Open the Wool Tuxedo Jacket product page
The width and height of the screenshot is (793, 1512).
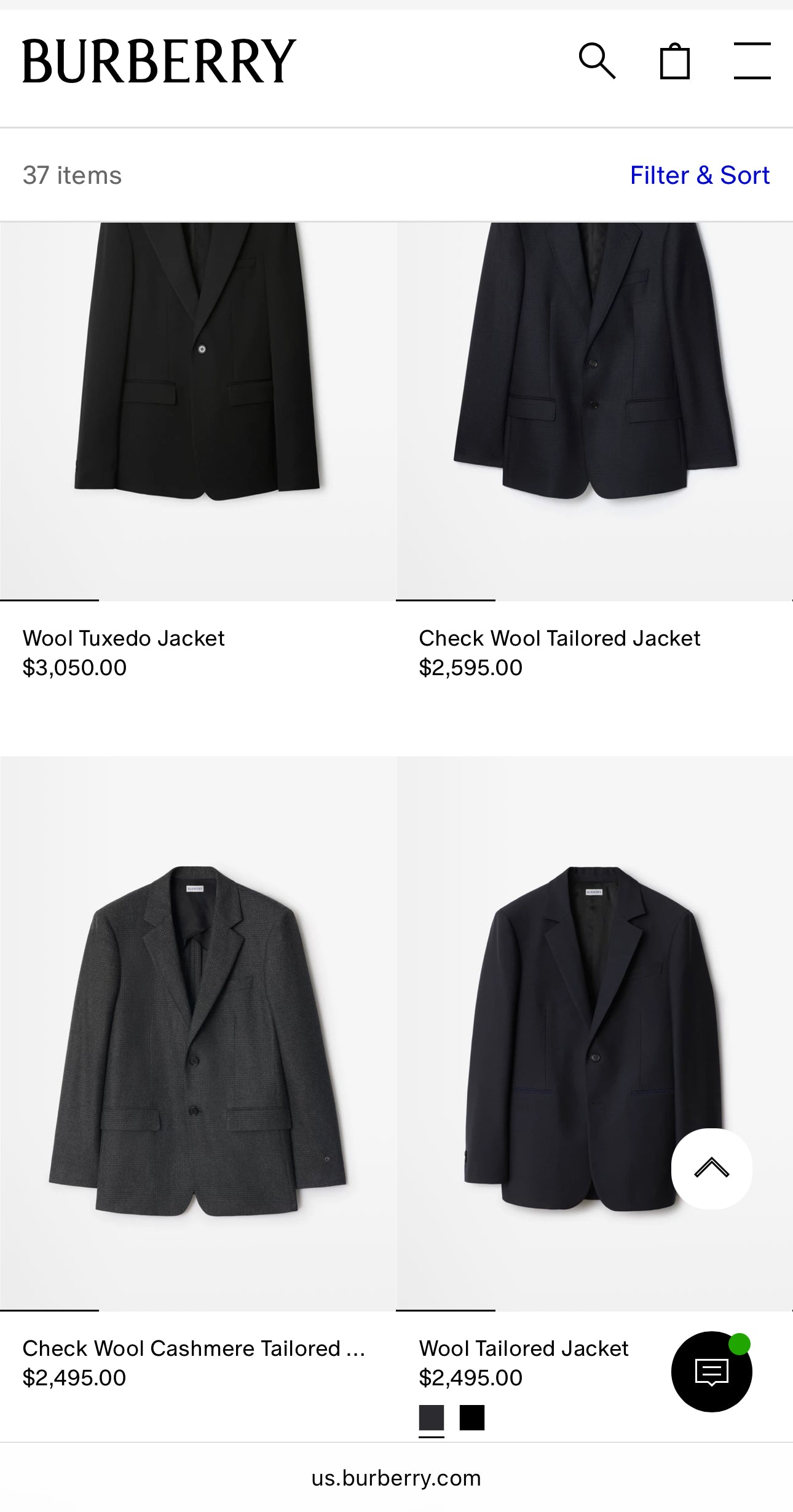(x=123, y=638)
